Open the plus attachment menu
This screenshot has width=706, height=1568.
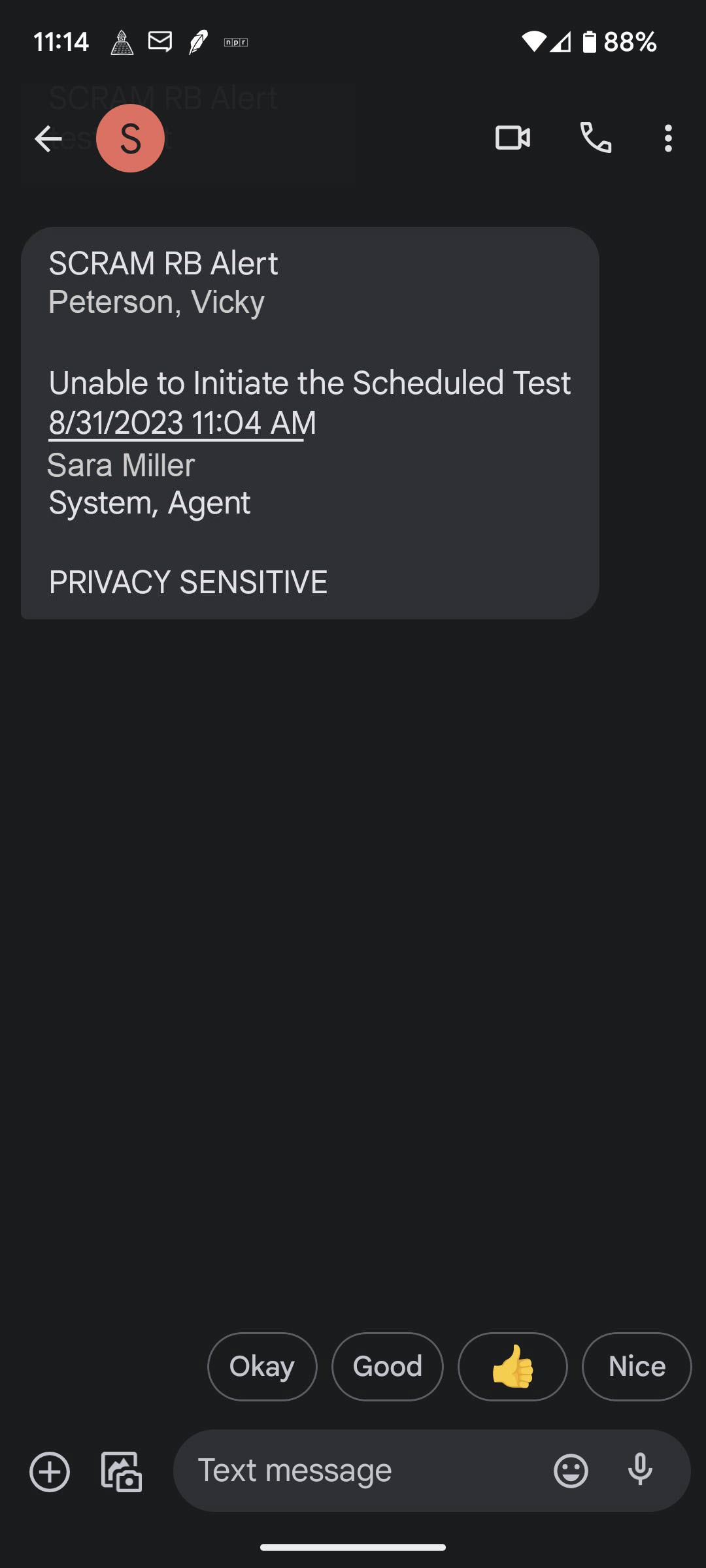50,1472
